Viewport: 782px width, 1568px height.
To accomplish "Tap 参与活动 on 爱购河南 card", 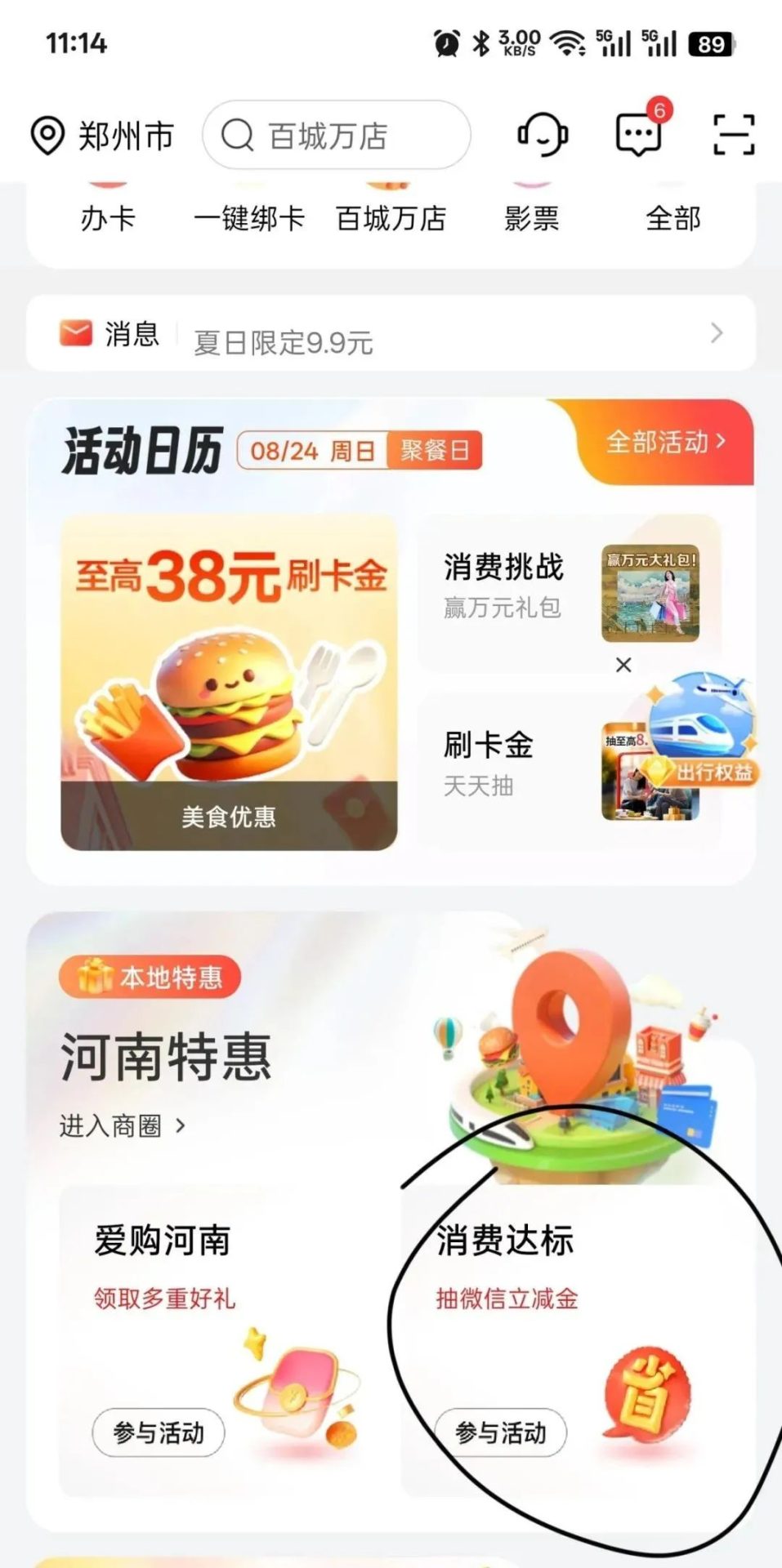I will coord(159,1432).
